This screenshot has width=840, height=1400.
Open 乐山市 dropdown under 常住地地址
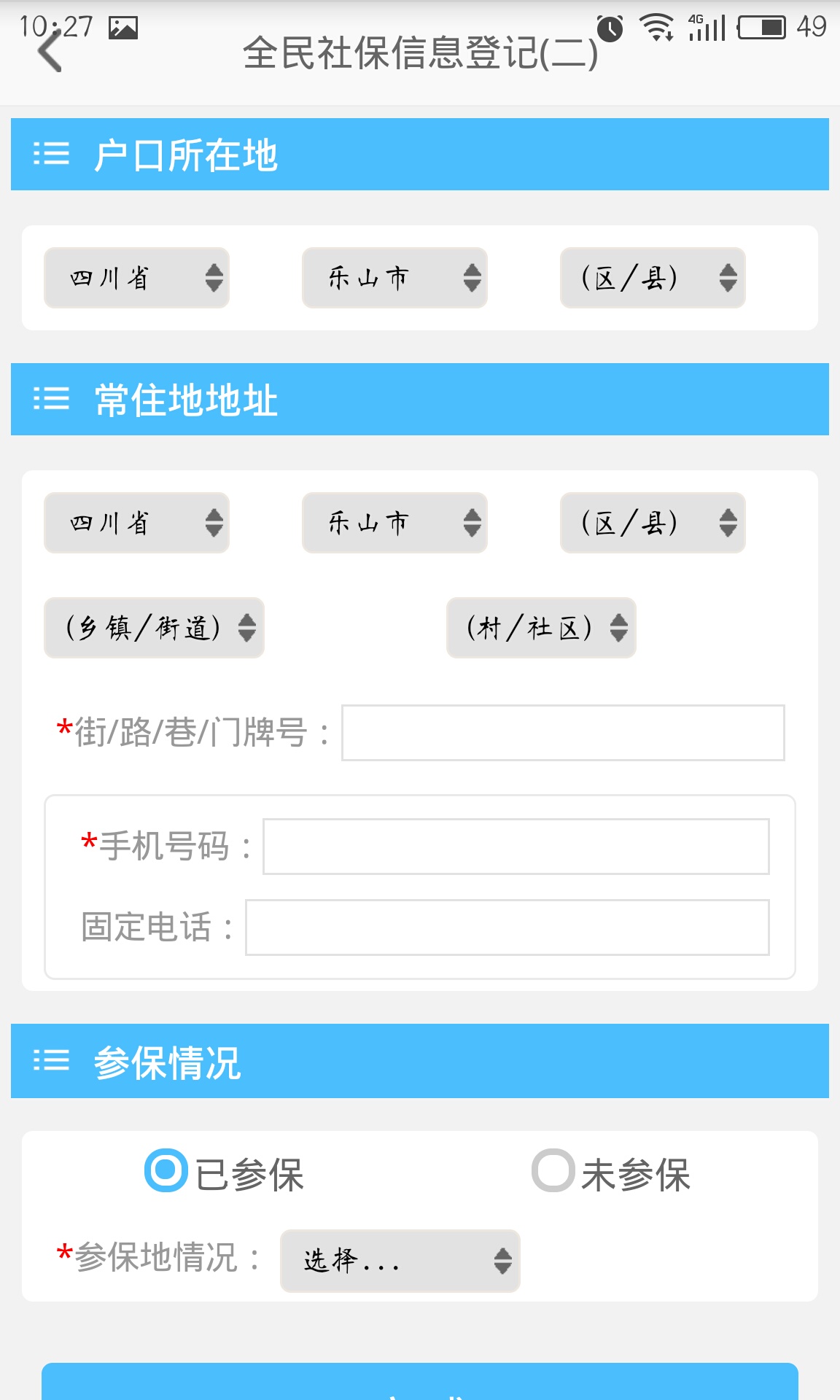click(394, 523)
